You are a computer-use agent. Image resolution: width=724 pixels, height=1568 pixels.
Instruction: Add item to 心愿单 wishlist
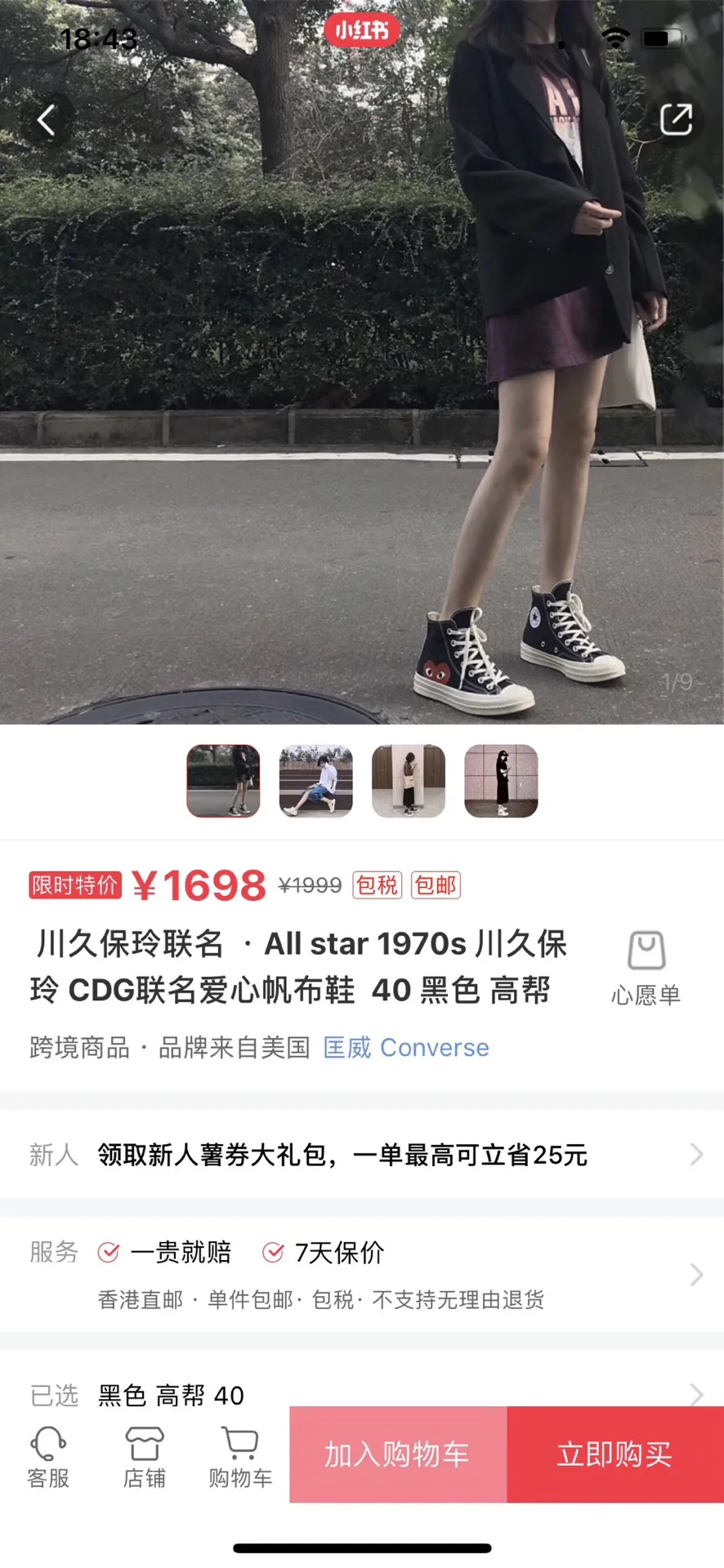pos(646,968)
